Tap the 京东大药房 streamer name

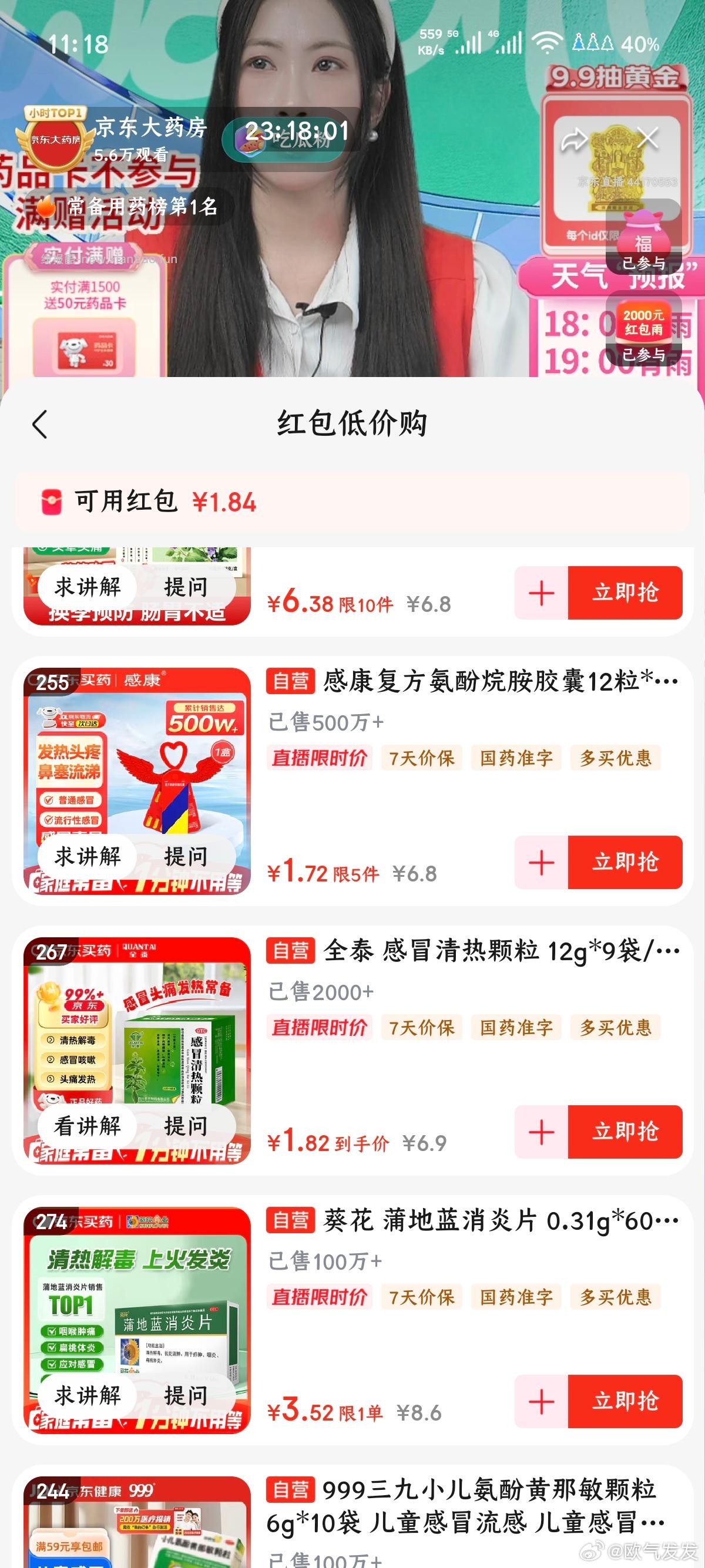pos(150,129)
